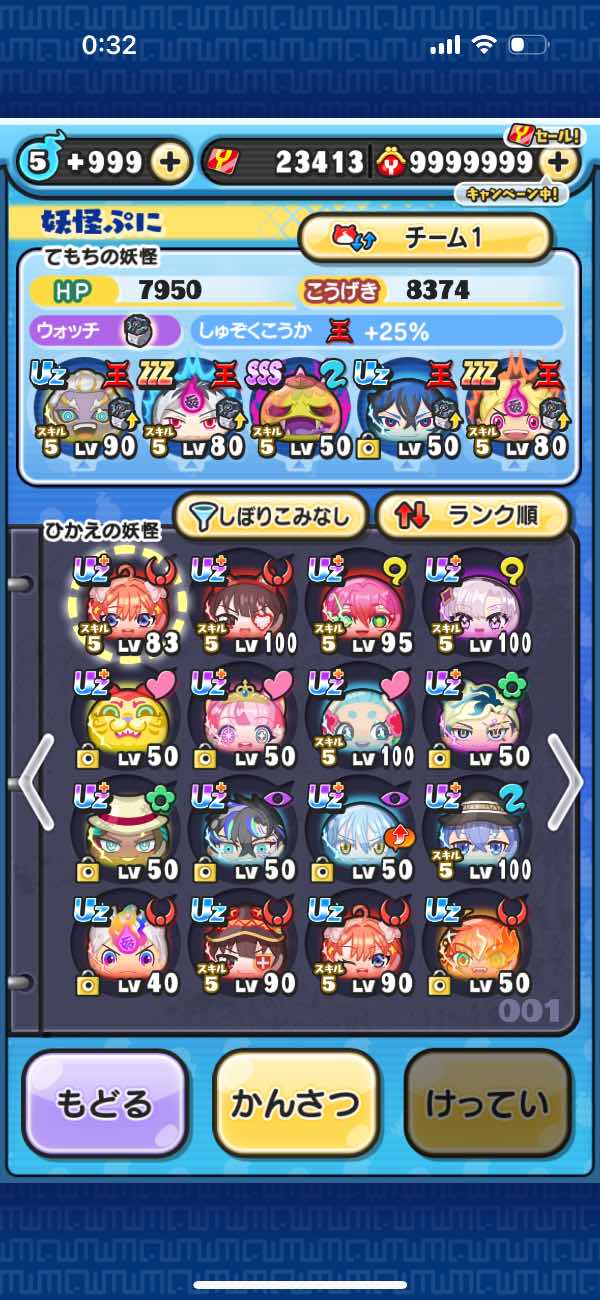
Task: Tap the もどる back button
Action: 105,1103
